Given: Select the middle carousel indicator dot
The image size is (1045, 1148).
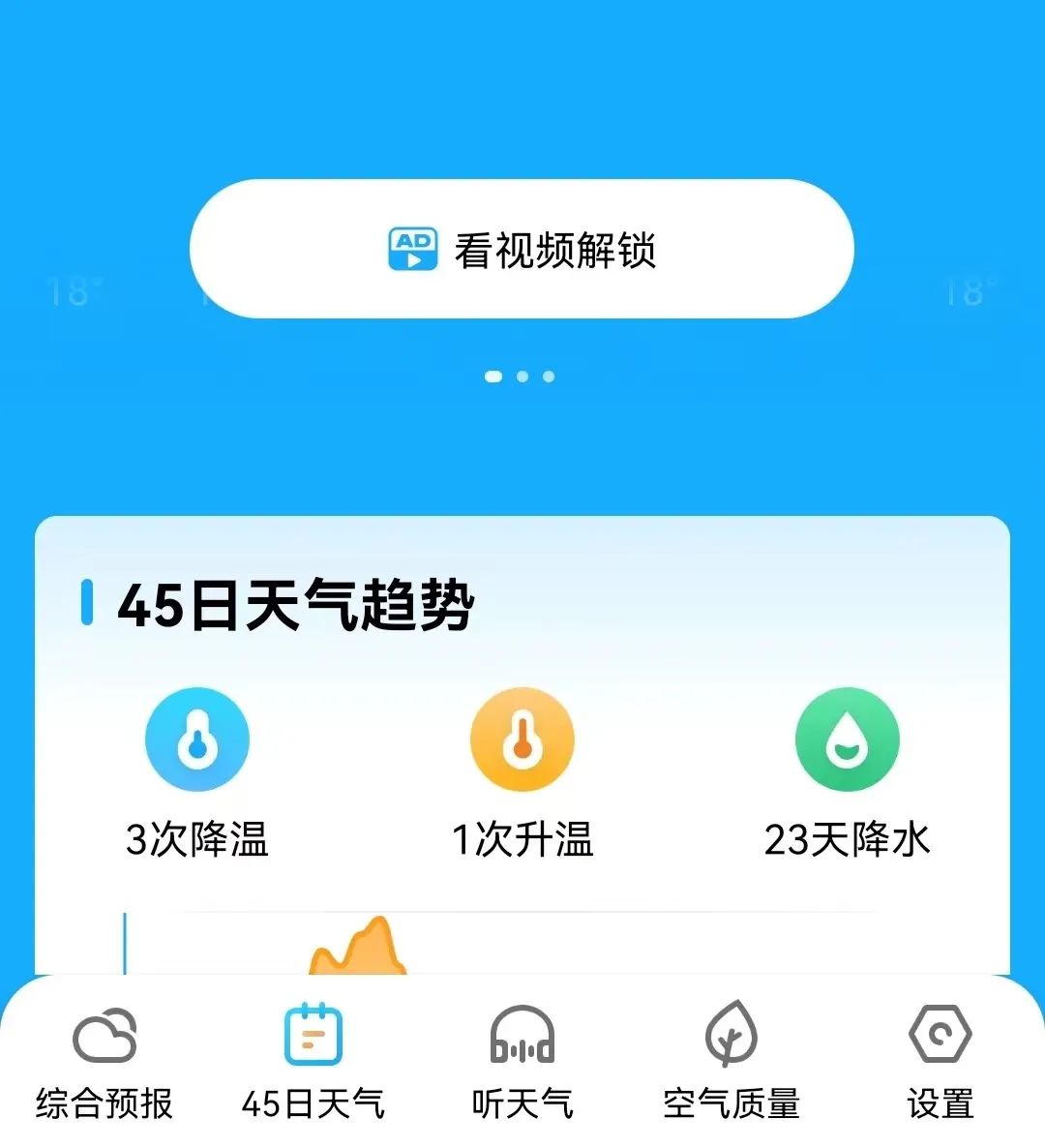Looking at the screenshot, I should 522,377.
